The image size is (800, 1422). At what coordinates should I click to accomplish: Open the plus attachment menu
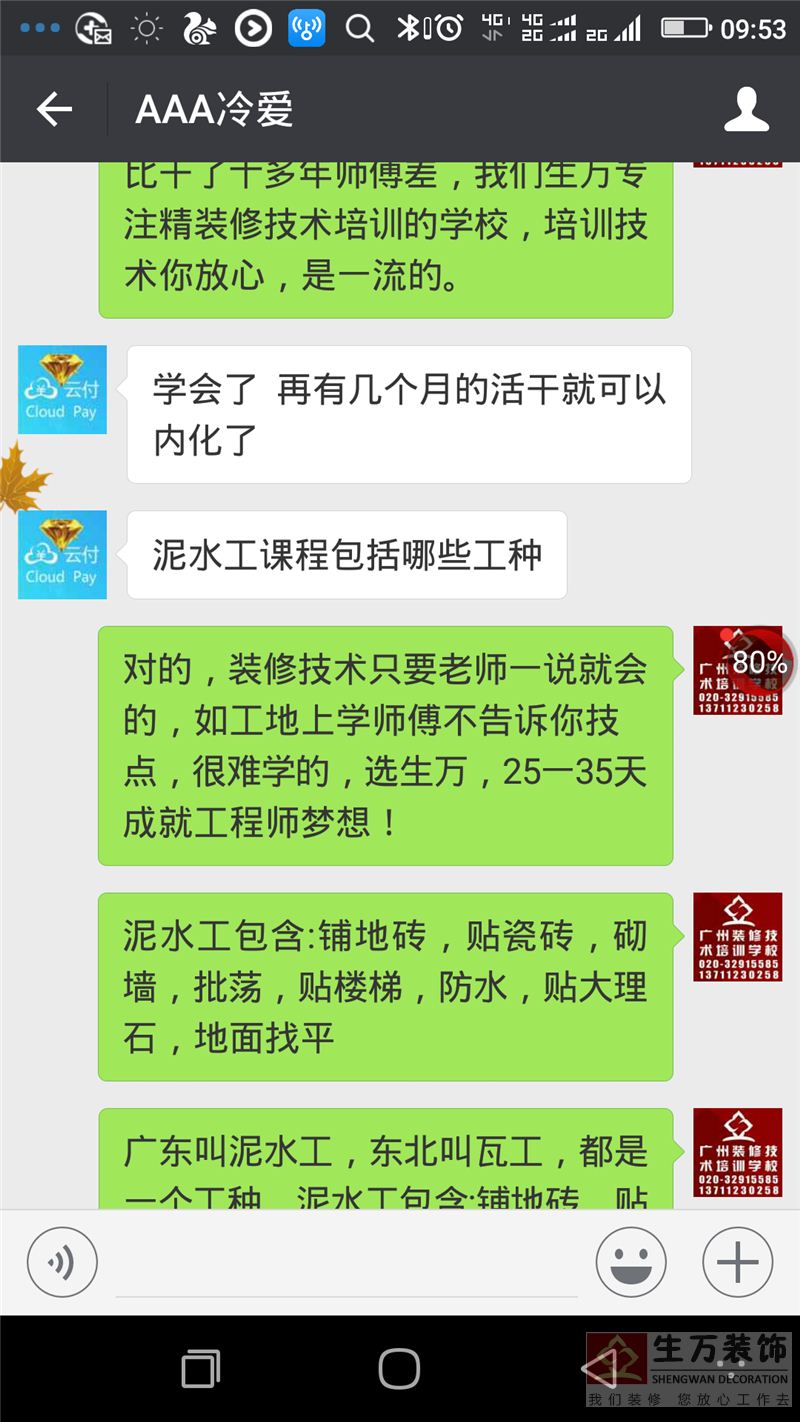click(x=737, y=1262)
